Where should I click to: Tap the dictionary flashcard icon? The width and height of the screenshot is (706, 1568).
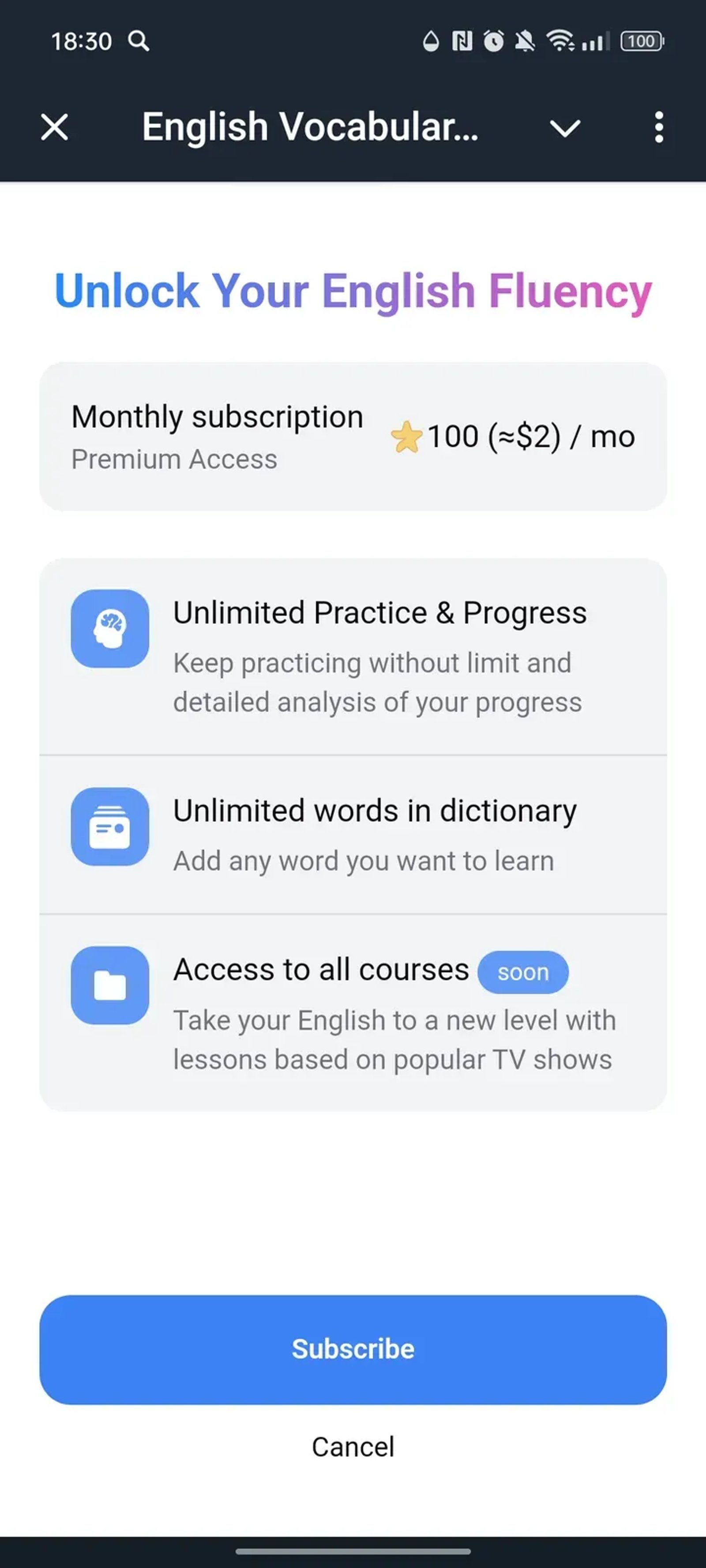point(109,826)
